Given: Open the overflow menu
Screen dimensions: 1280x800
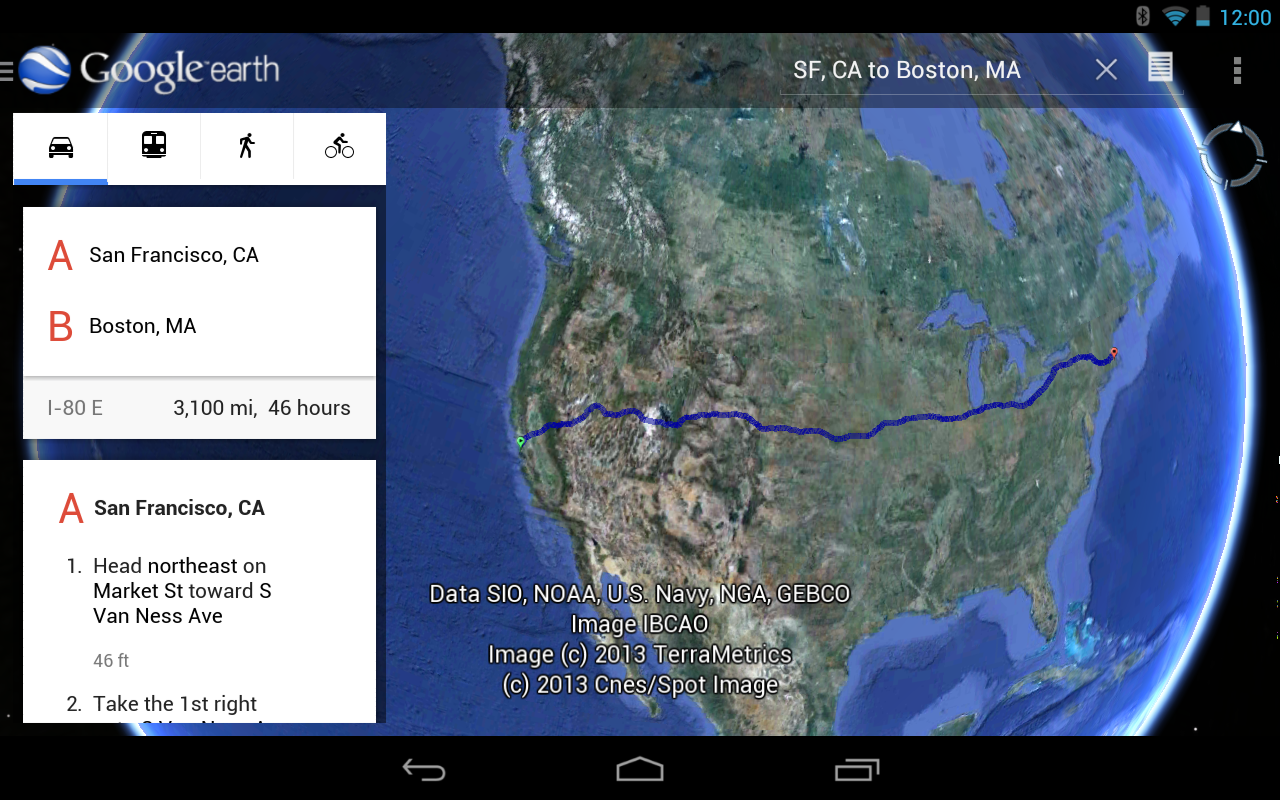Looking at the screenshot, I should coord(1237,70).
